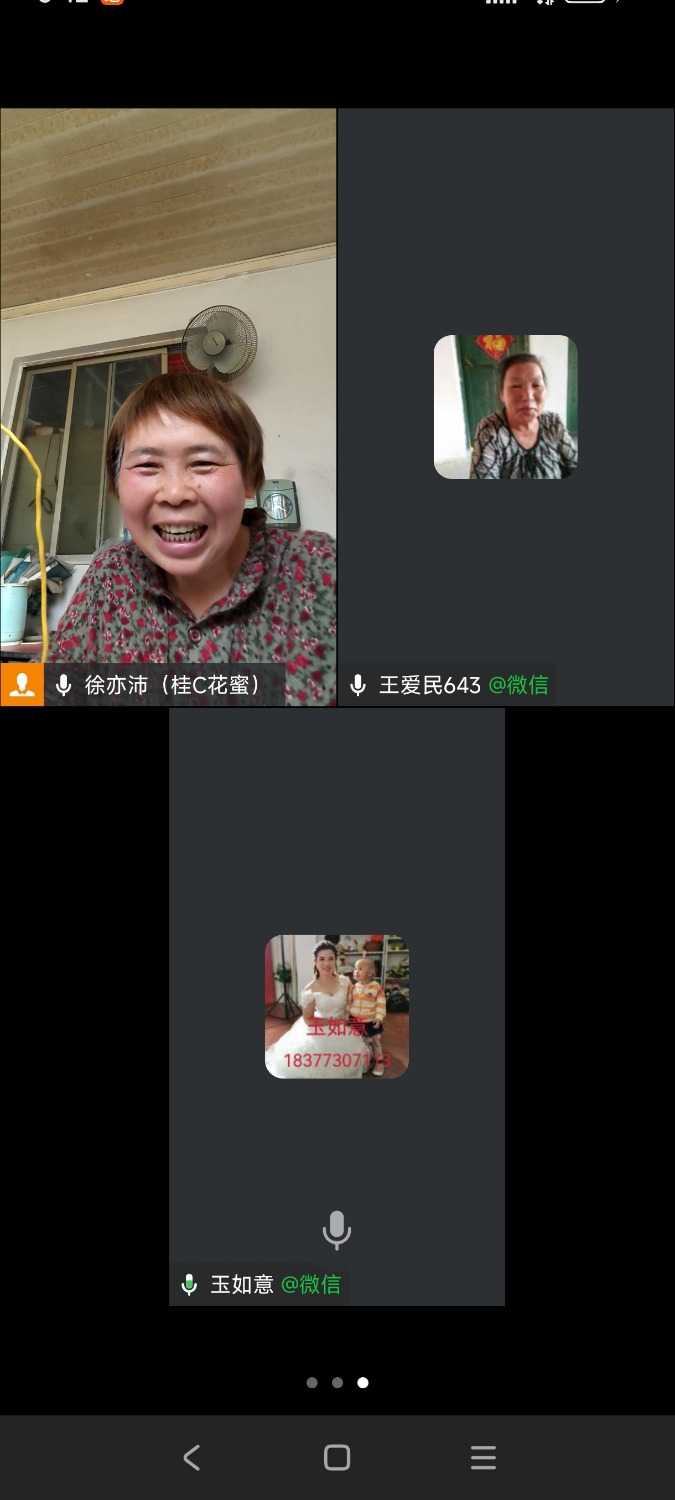675x1500 pixels.
Task: Go back with the system back button
Action: pyautogui.click(x=192, y=1457)
